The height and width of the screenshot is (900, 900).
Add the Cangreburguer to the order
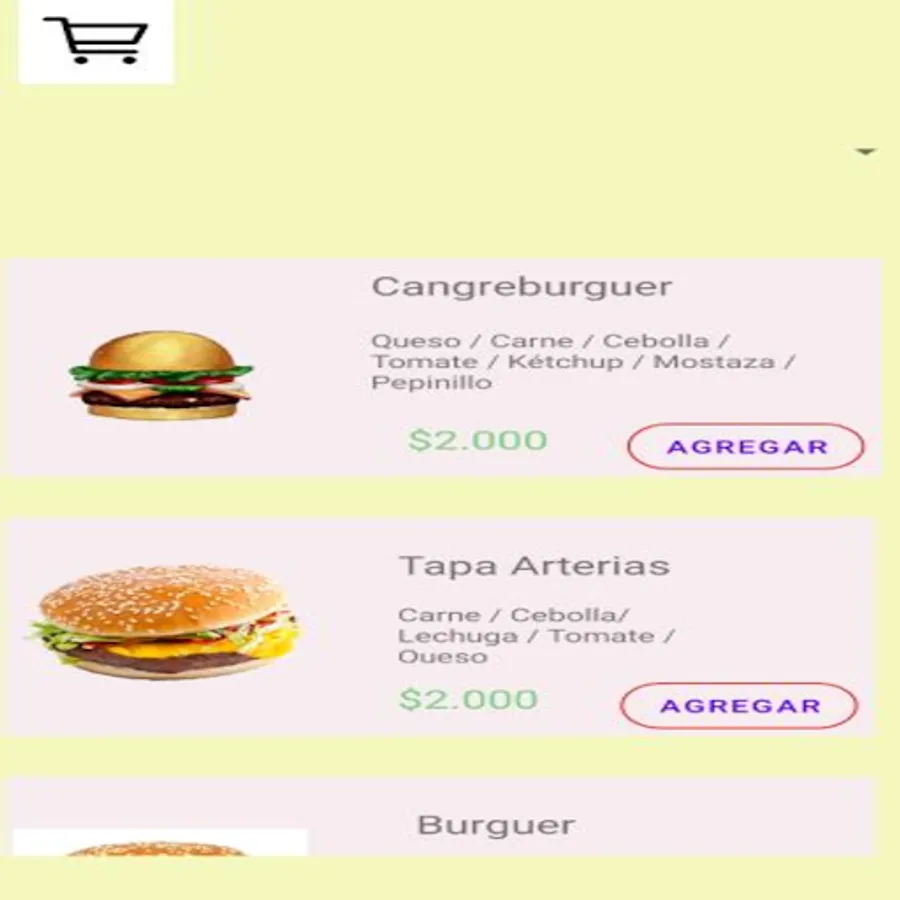(x=745, y=447)
